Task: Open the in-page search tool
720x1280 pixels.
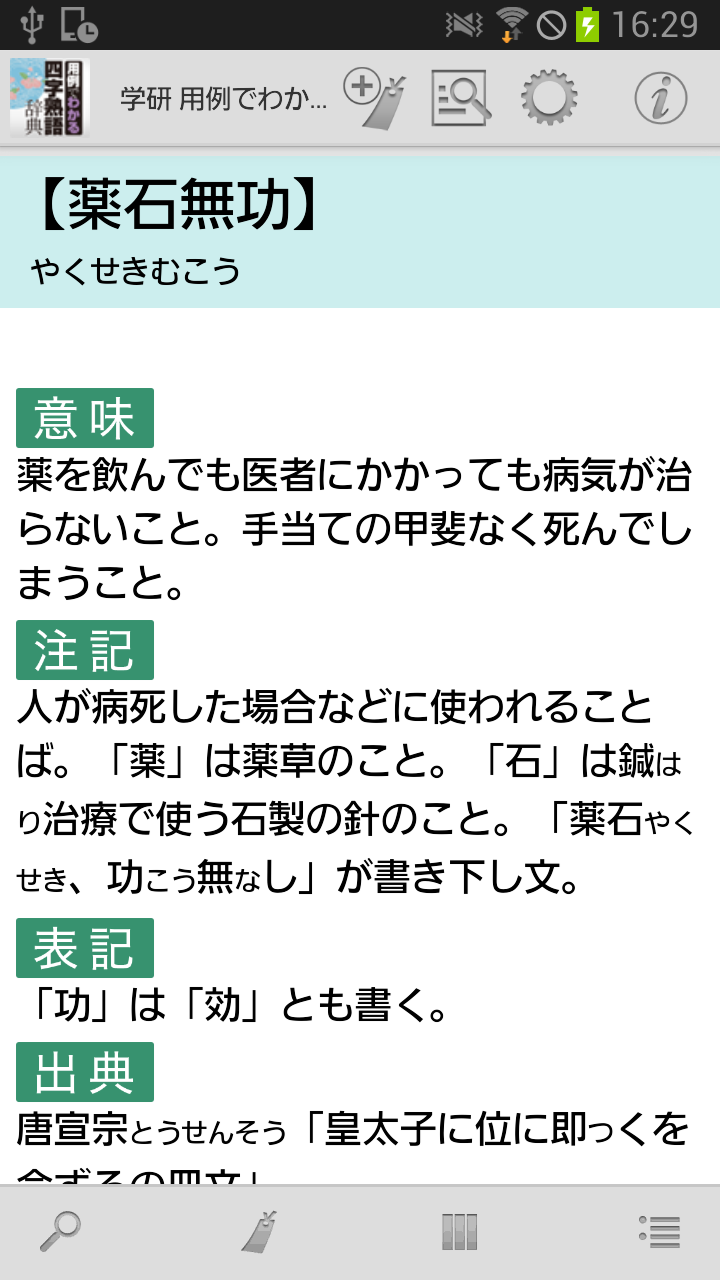Action: [461, 98]
